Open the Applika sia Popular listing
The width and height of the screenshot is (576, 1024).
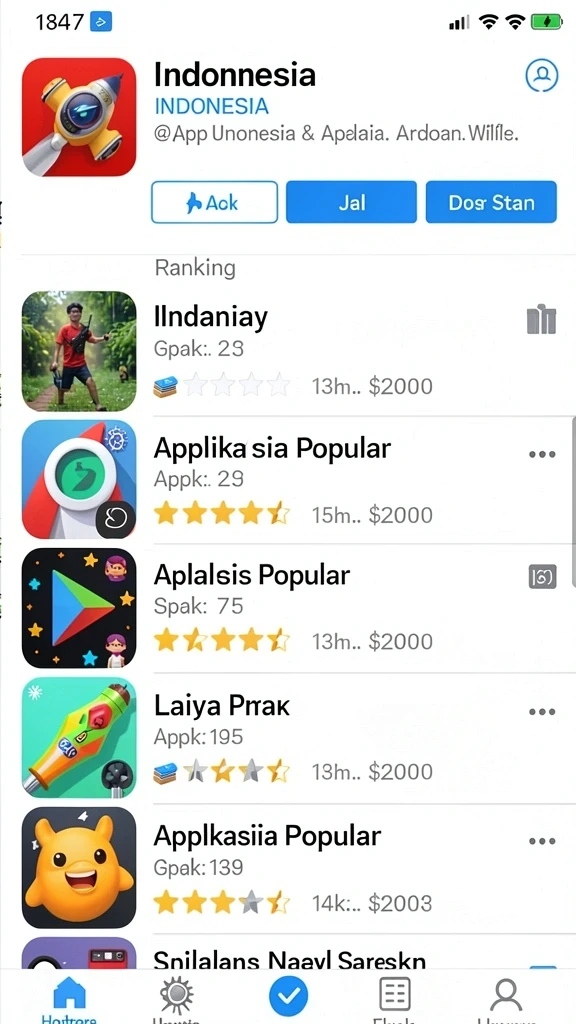288,479
